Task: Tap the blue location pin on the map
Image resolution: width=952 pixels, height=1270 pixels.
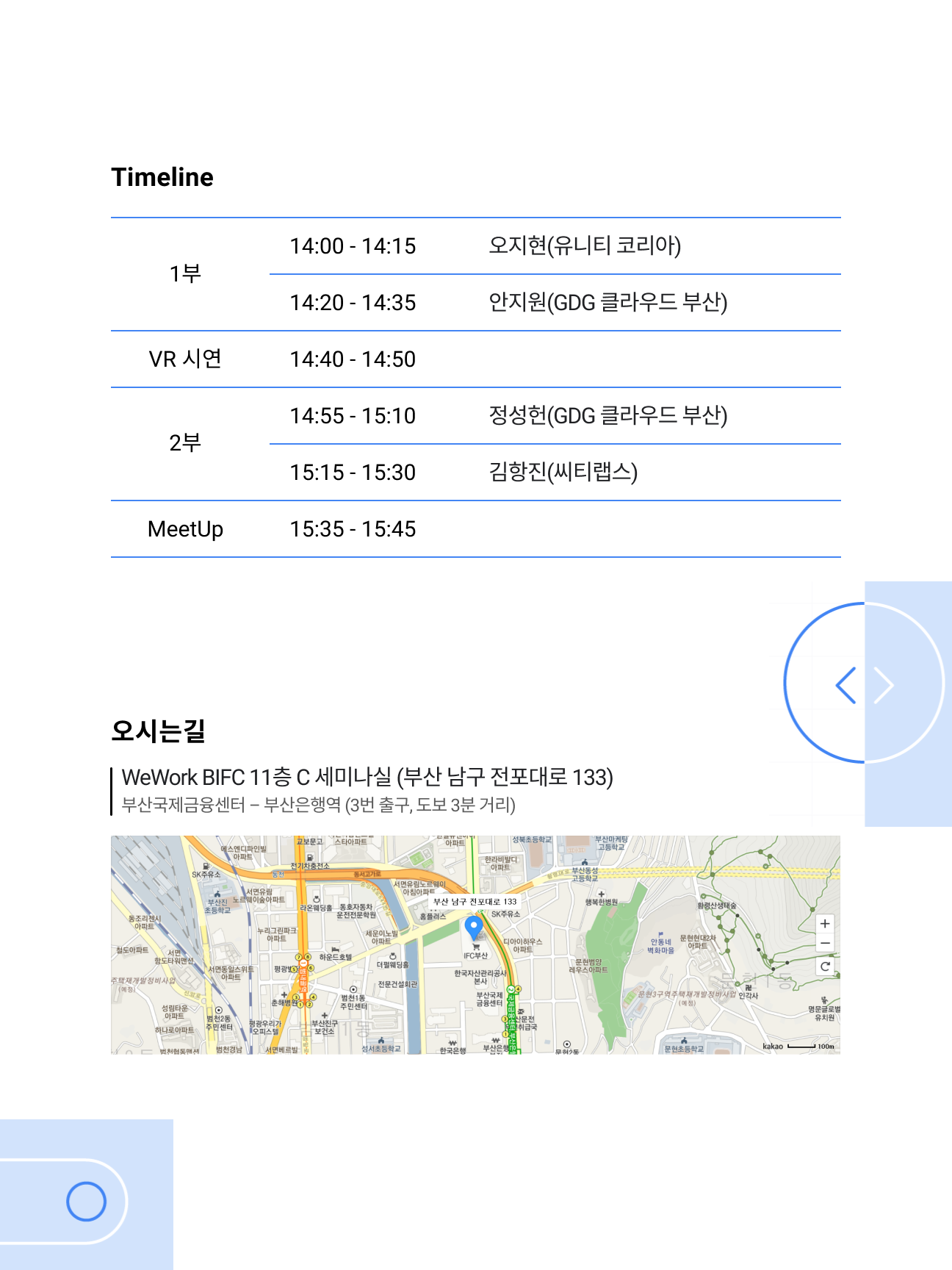Action: pyautogui.click(x=475, y=927)
